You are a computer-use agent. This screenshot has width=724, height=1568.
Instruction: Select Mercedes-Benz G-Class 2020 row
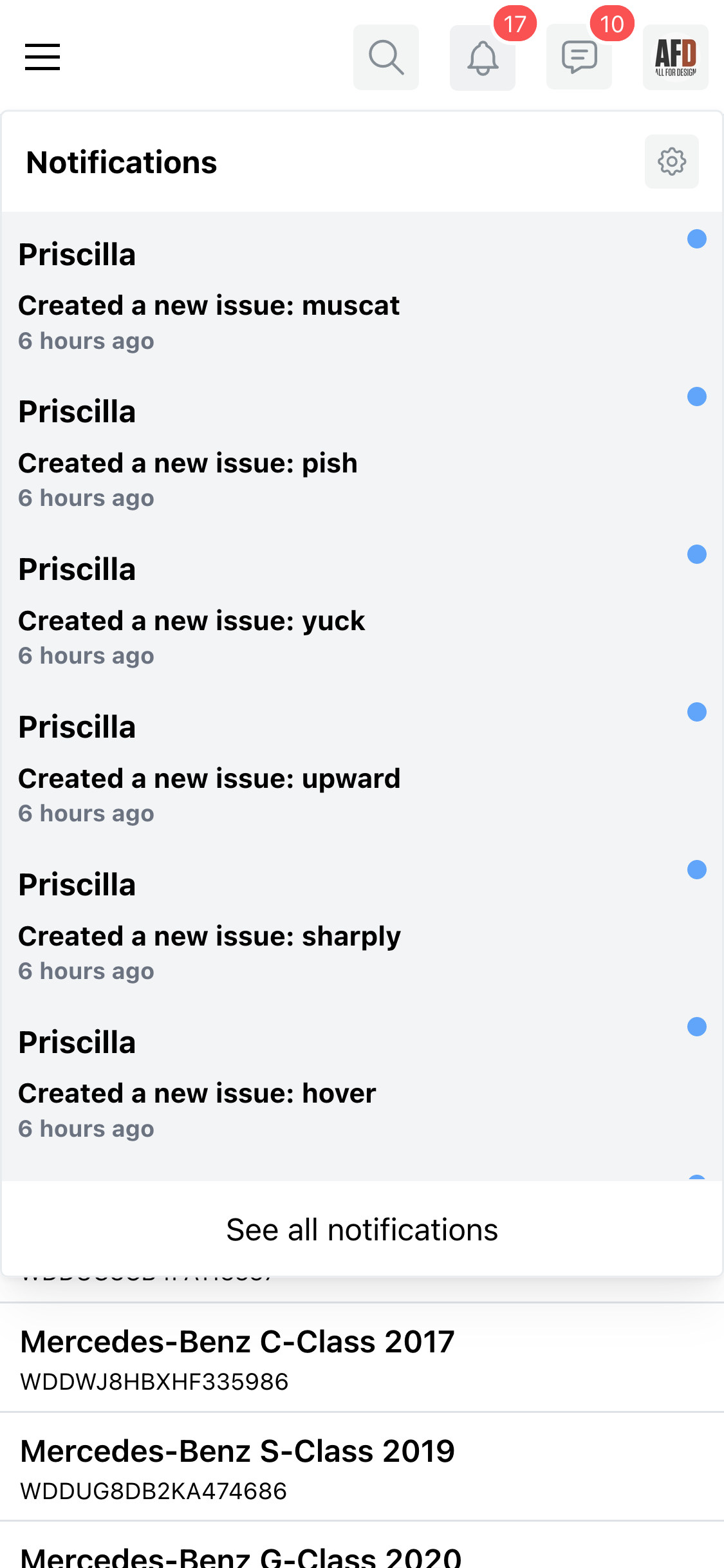pos(362,1546)
